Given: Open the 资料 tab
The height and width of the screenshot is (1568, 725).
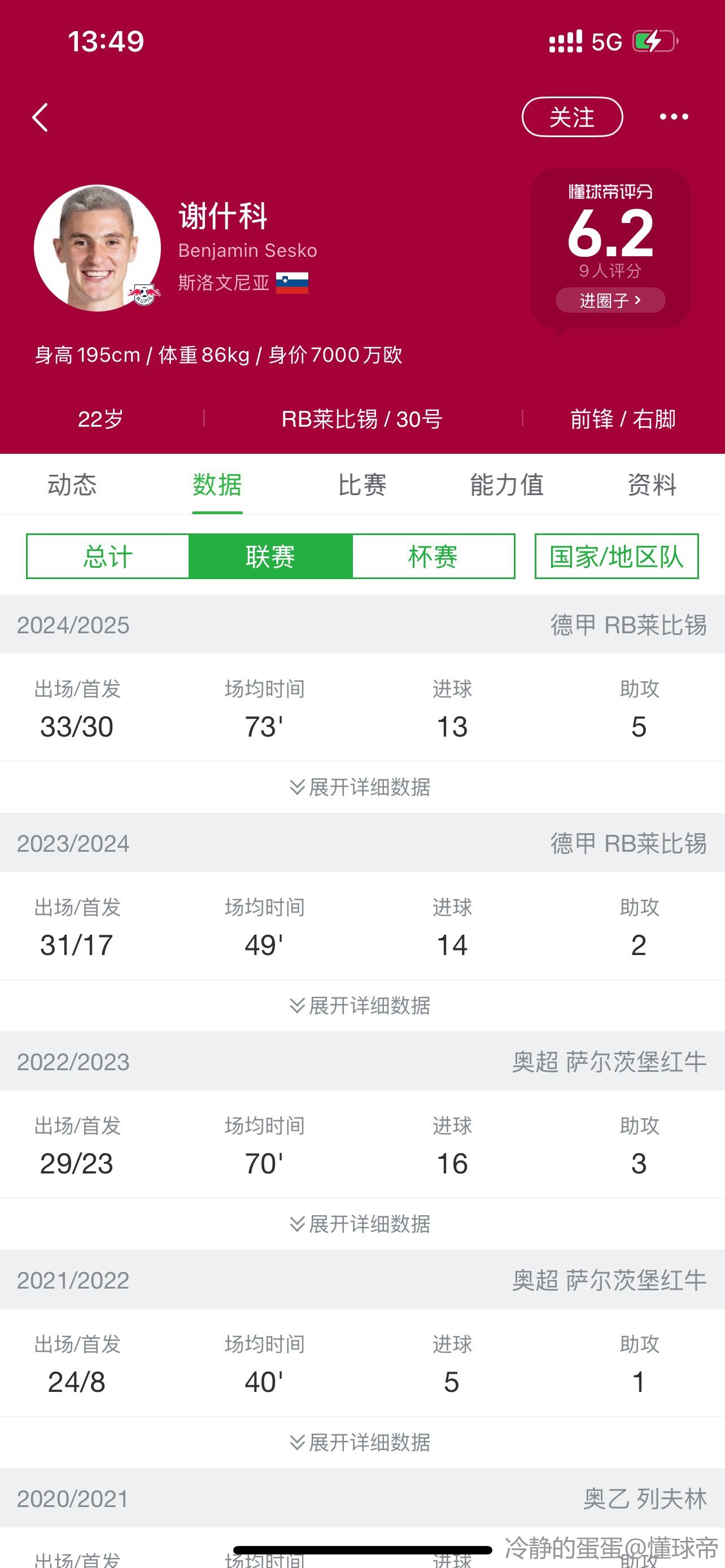Looking at the screenshot, I should (652, 485).
